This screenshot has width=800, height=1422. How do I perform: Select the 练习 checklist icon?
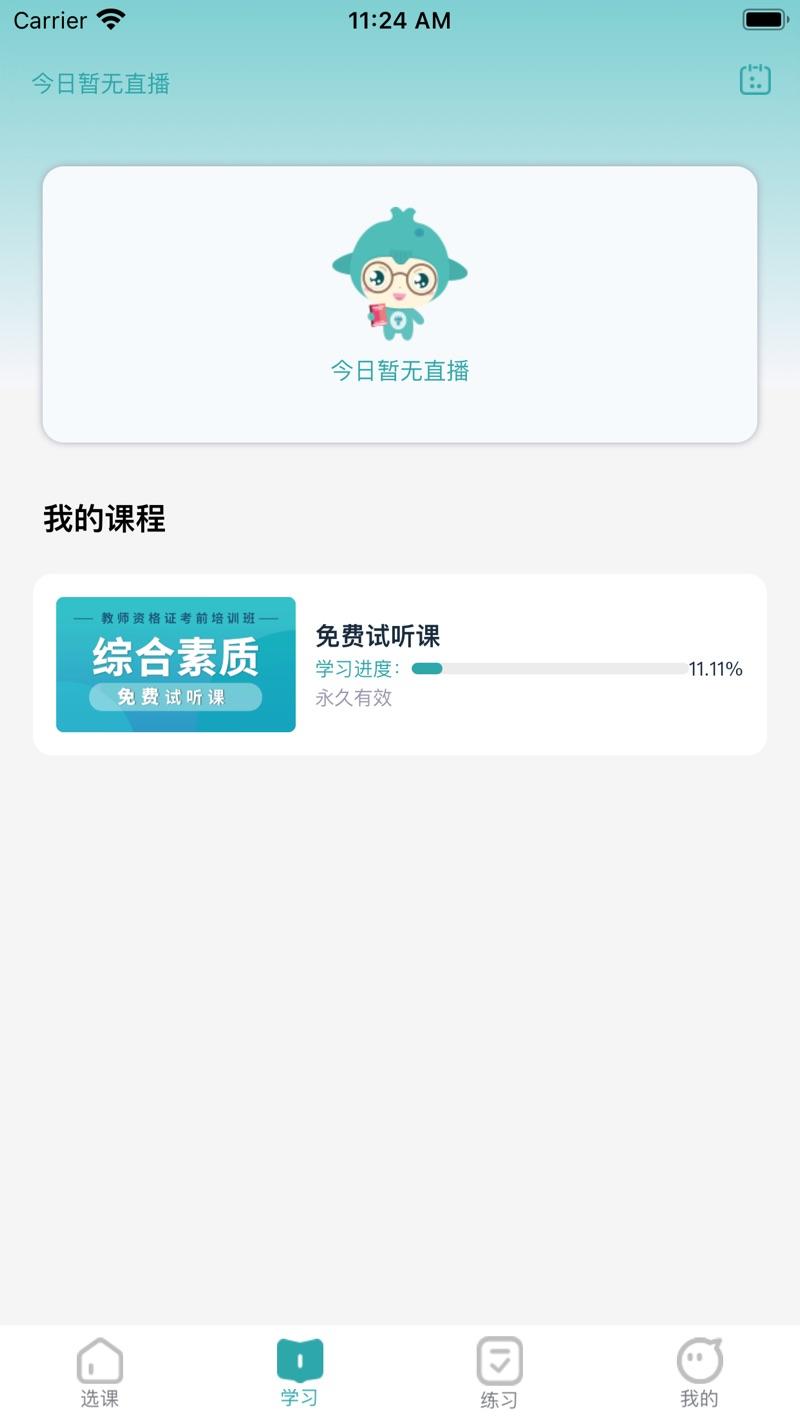tap(499, 1360)
